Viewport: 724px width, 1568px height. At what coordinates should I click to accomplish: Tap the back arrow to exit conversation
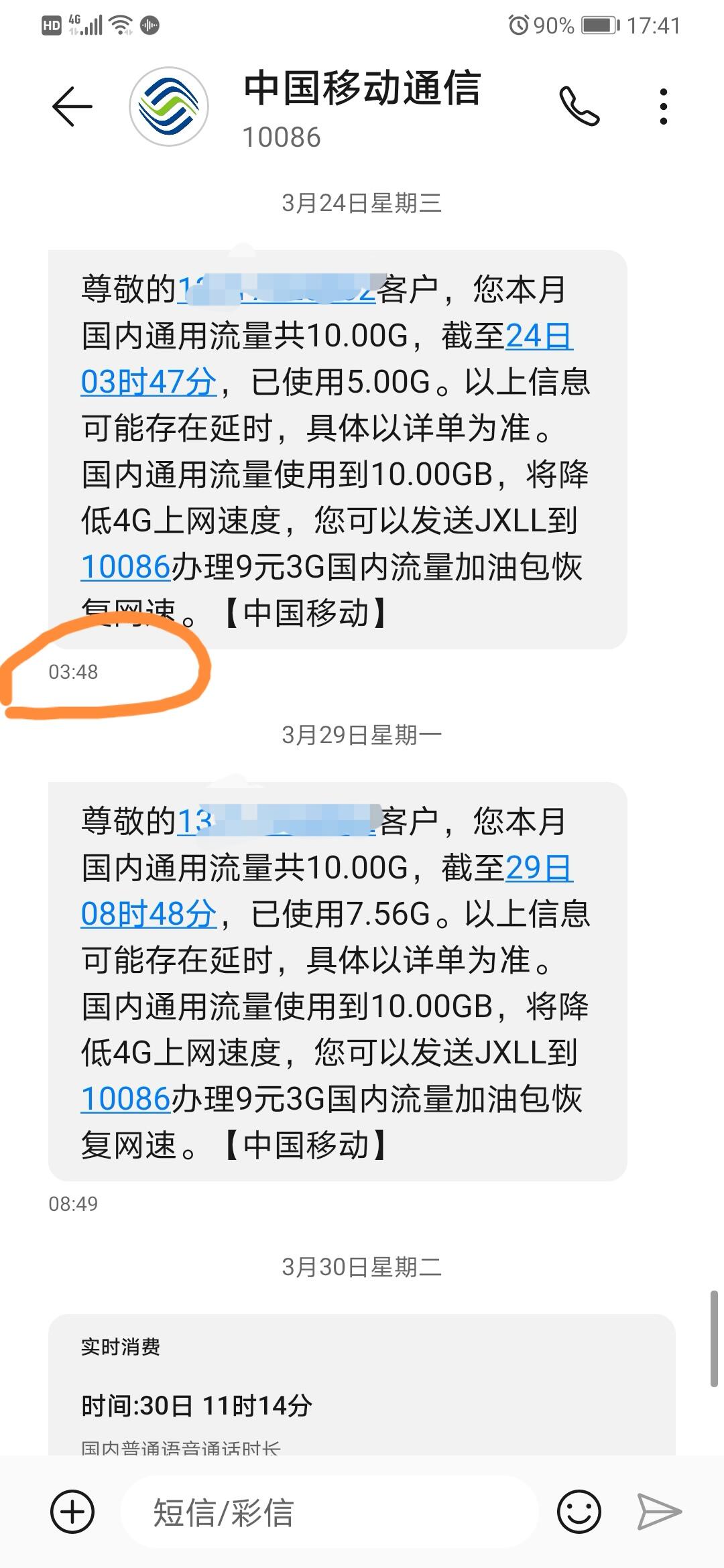point(70,105)
